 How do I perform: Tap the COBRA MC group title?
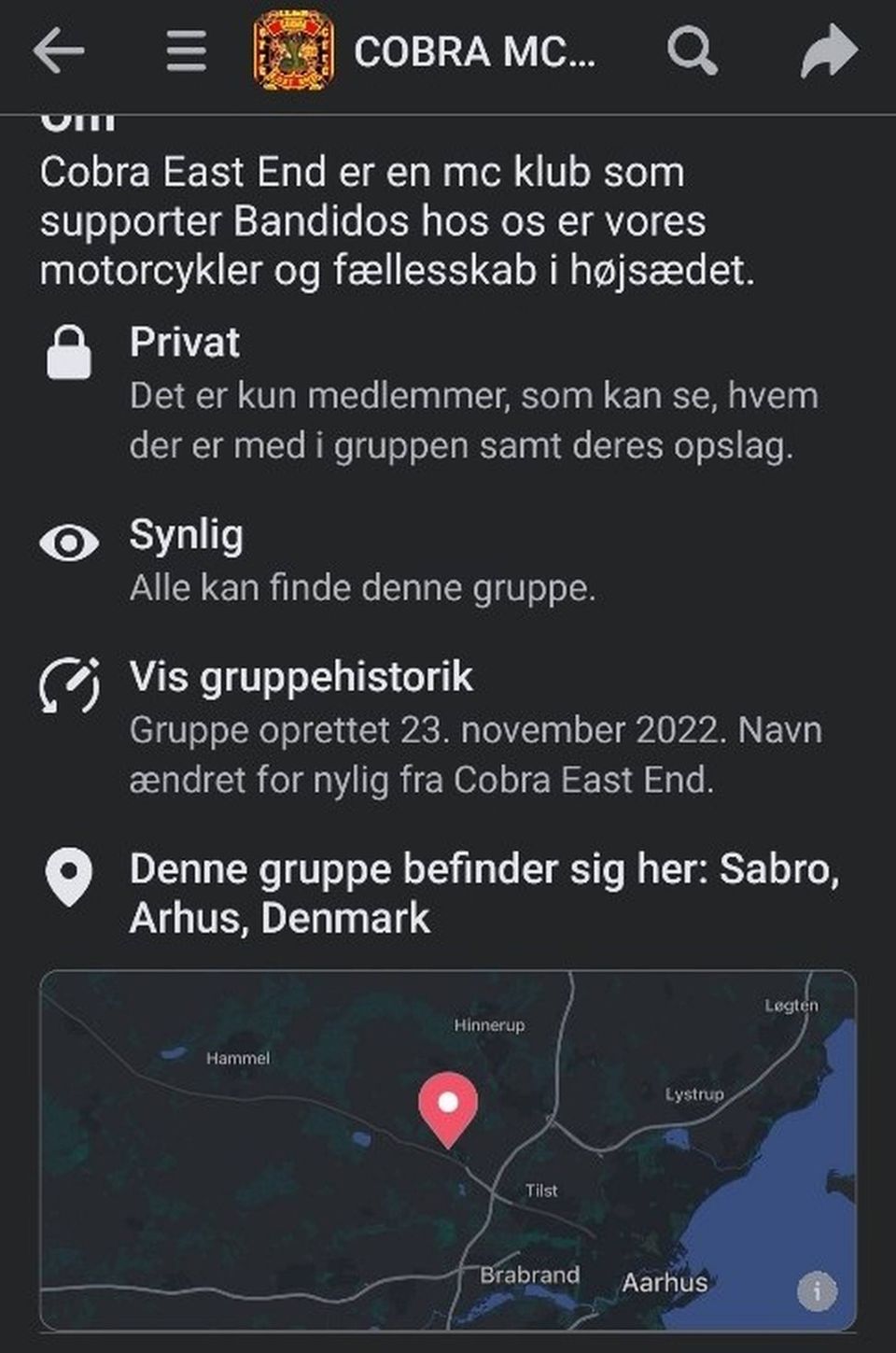pyautogui.click(x=473, y=51)
